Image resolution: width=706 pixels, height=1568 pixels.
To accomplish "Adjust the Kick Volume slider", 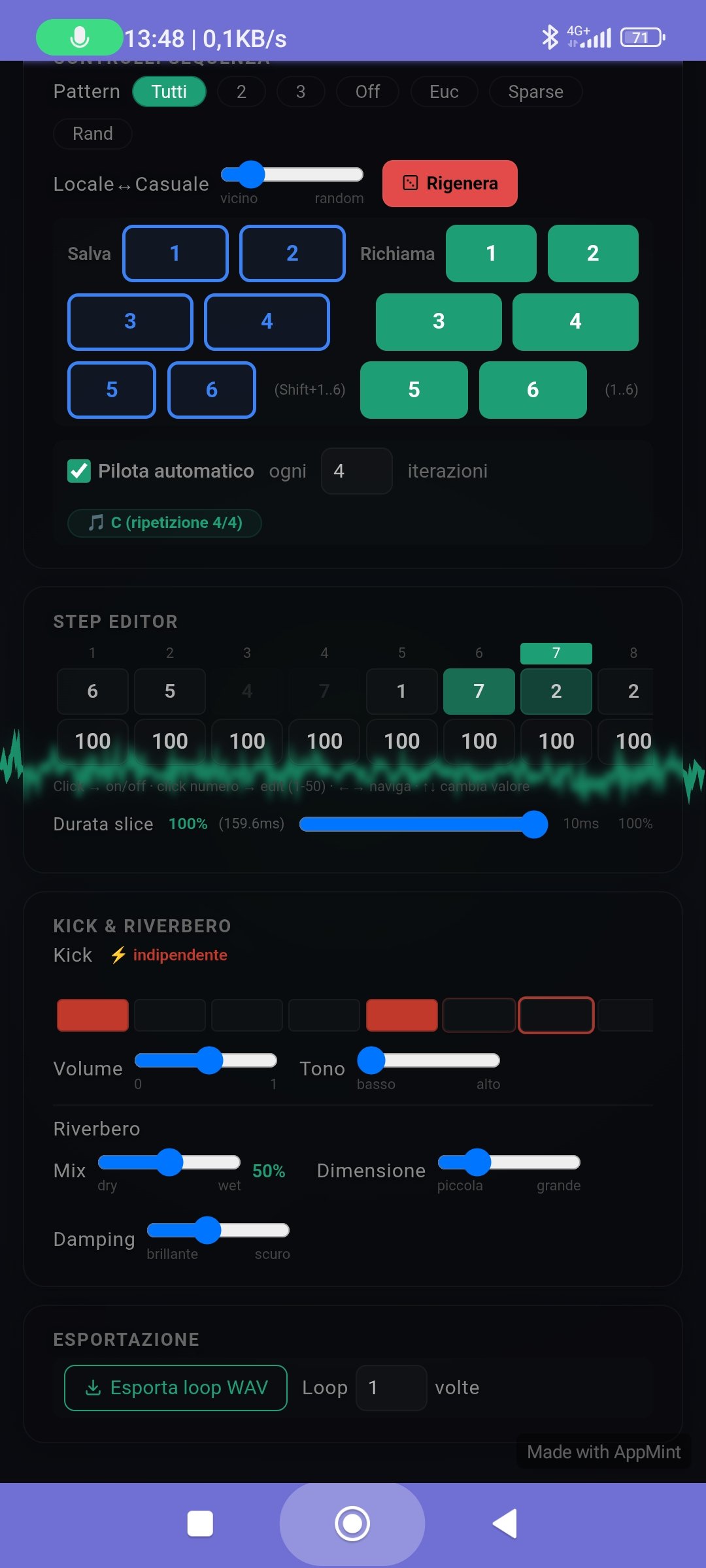I will coord(206,1060).
